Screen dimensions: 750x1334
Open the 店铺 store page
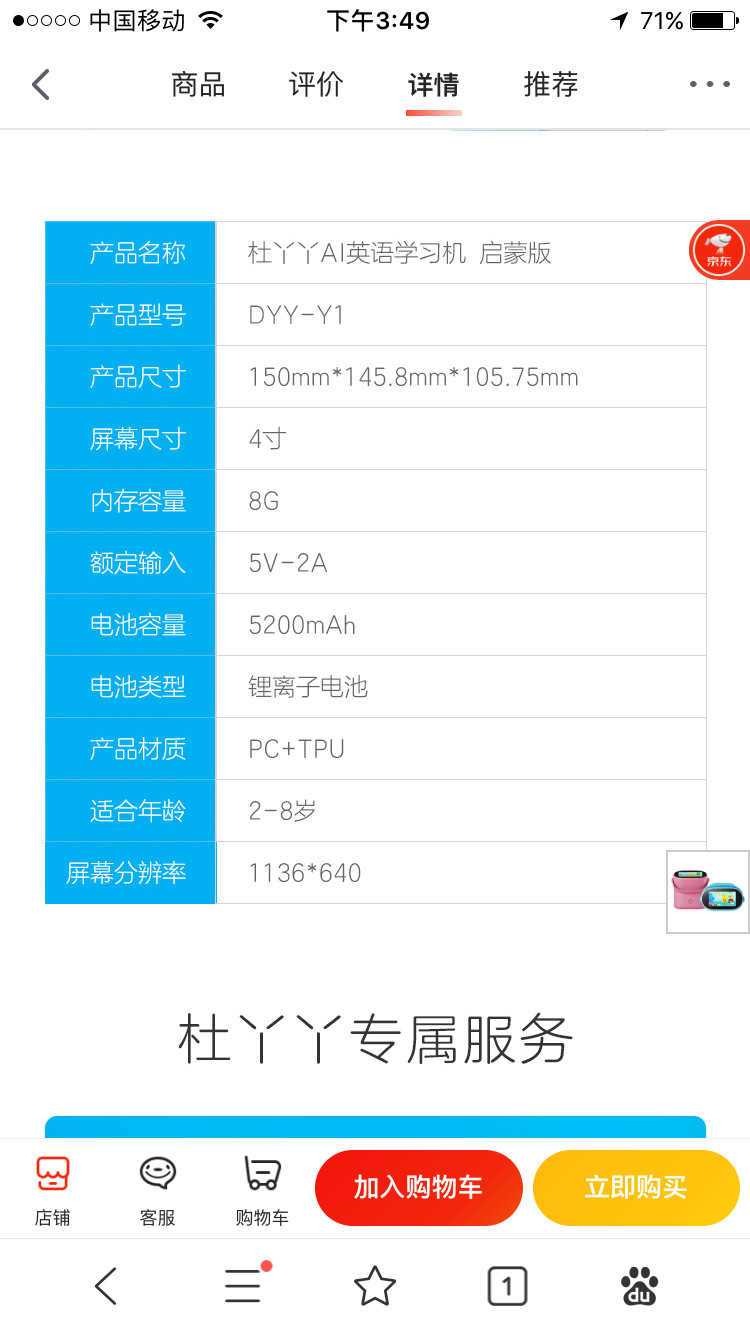(x=53, y=1190)
